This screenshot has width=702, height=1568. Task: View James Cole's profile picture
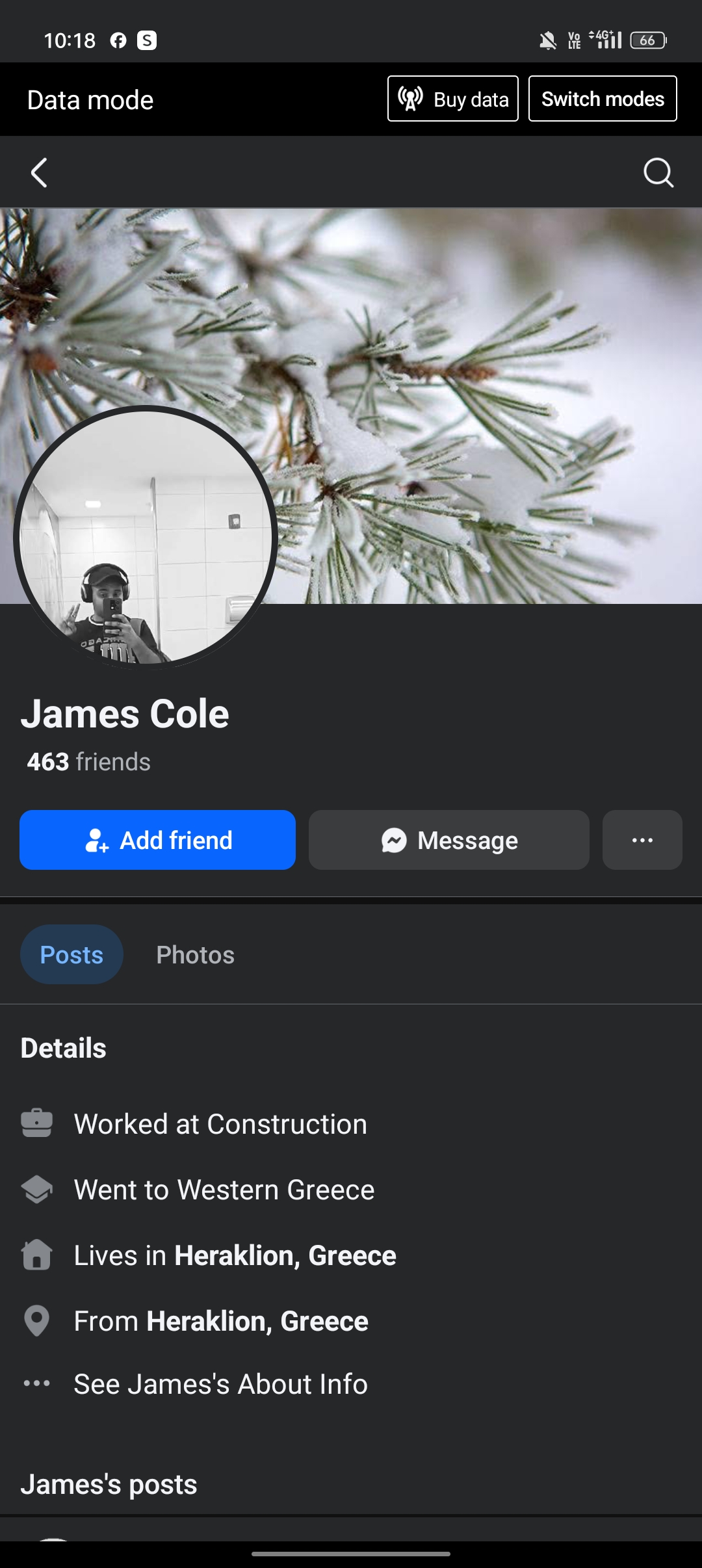pyautogui.click(x=146, y=537)
